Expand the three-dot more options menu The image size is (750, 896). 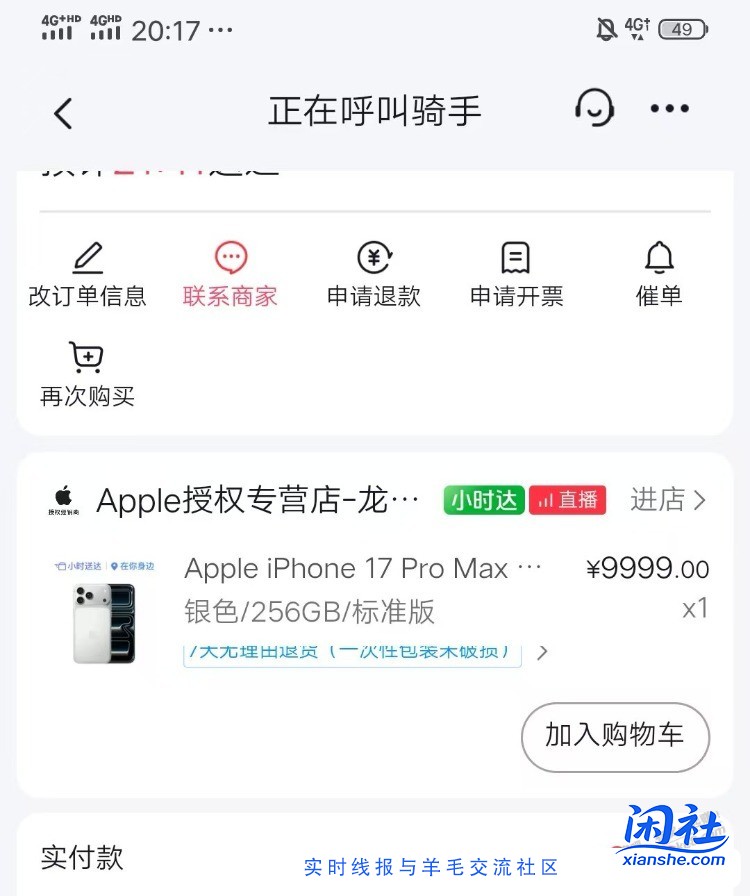coord(670,110)
